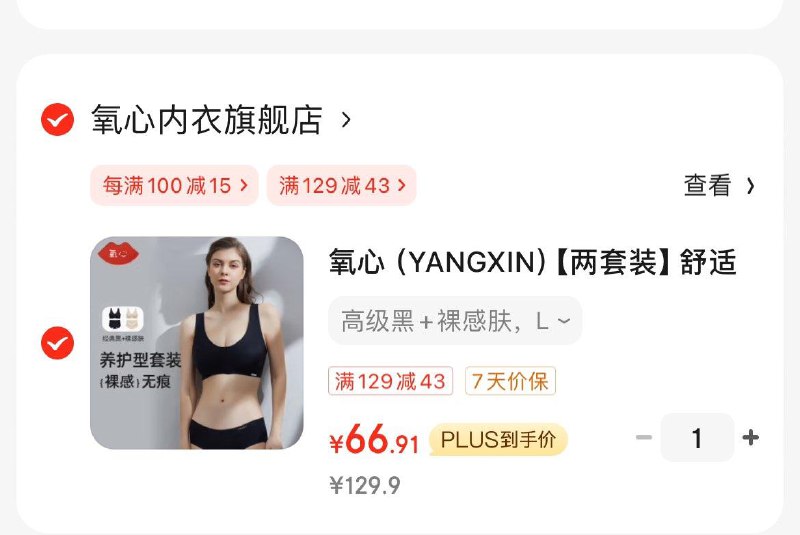The height and width of the screenshot is (535, 800).
Task: Tap the 每满100减15 coupon chip
Action: pyautogui.click(x=174, y=186)
